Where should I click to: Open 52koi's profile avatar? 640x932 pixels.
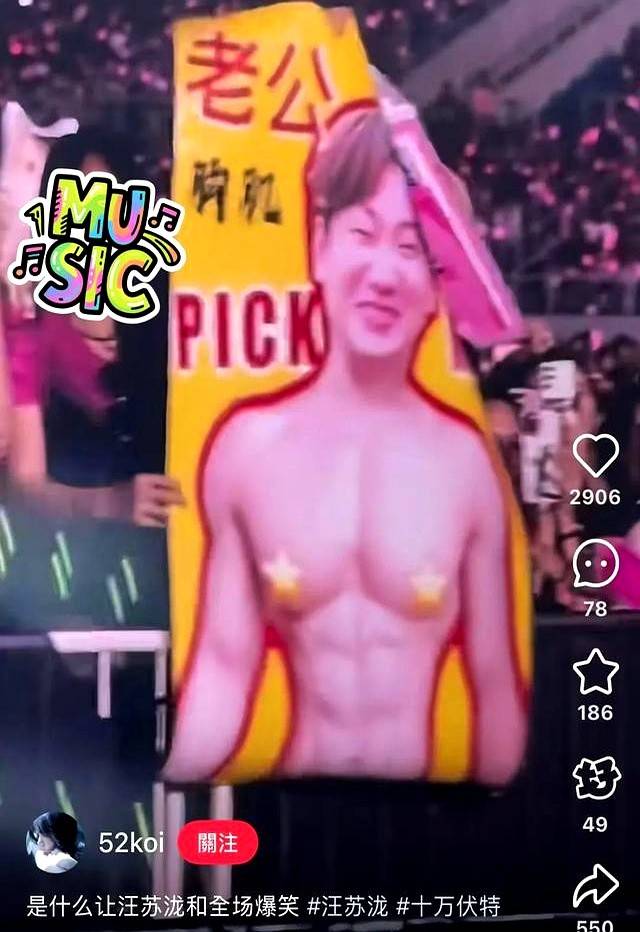click(55, 843)
